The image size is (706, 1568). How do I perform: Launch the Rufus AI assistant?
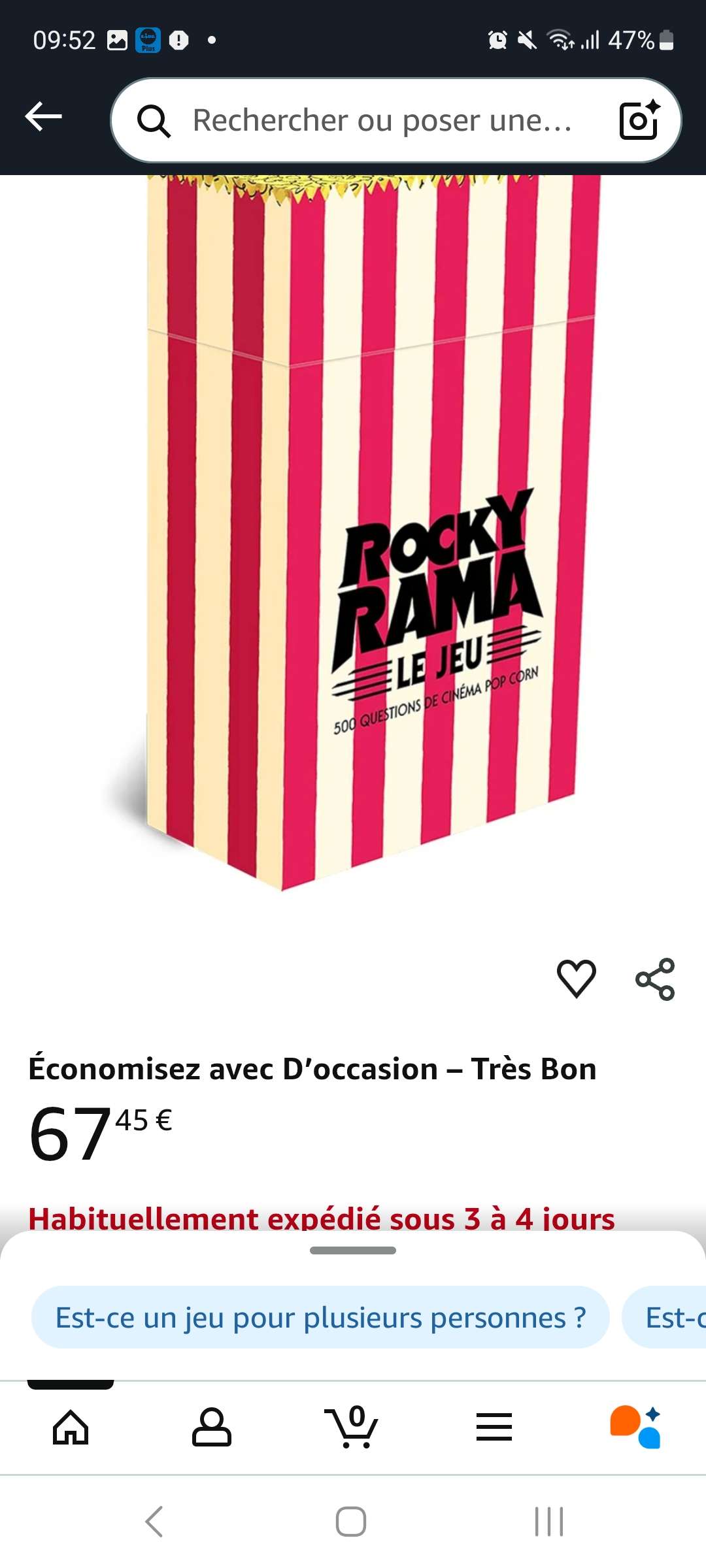click(635, 1427)
